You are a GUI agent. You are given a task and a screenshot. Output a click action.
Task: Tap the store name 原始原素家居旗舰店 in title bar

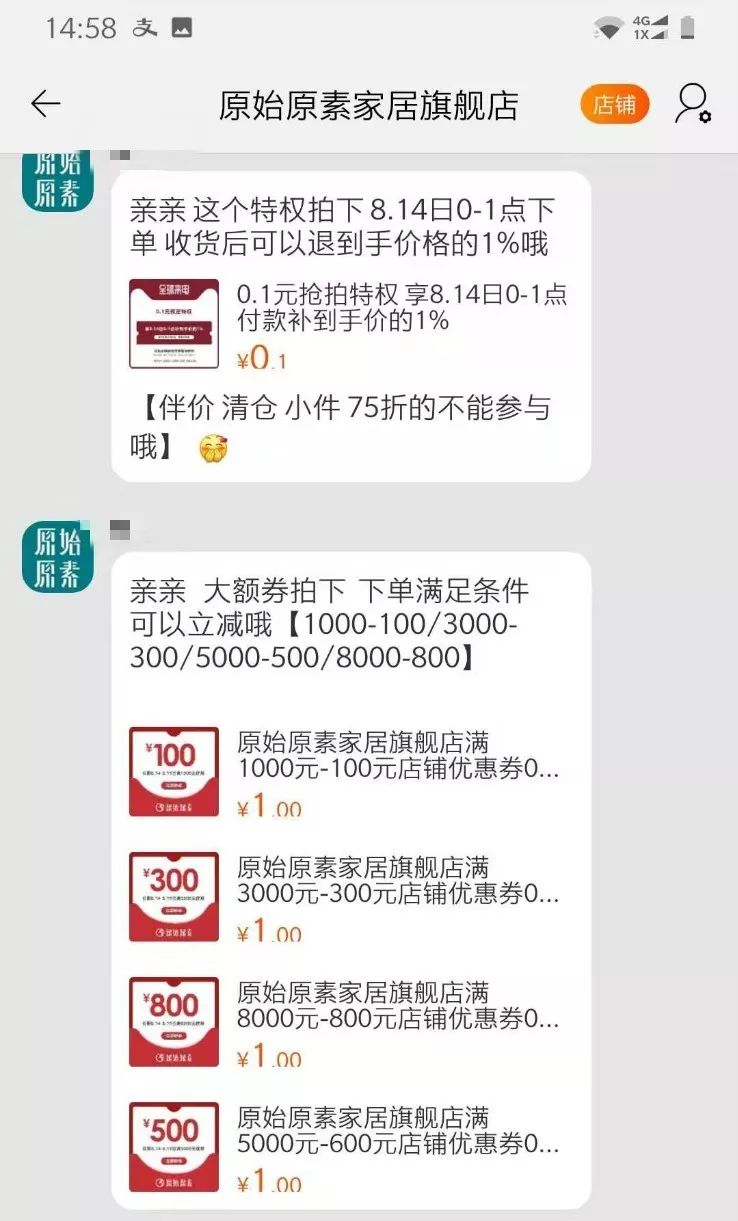point(369,103)
